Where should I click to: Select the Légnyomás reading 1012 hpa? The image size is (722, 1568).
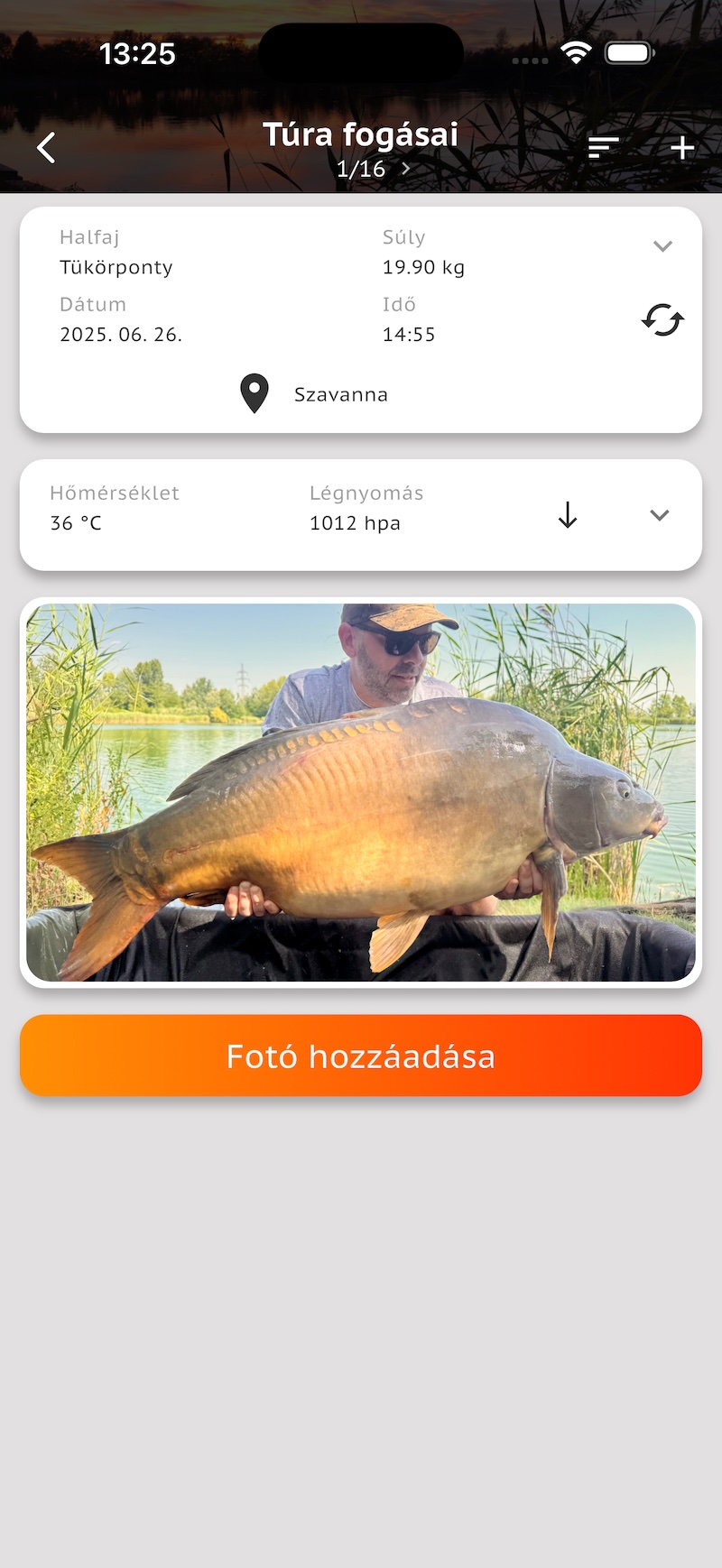click(355, 522)
